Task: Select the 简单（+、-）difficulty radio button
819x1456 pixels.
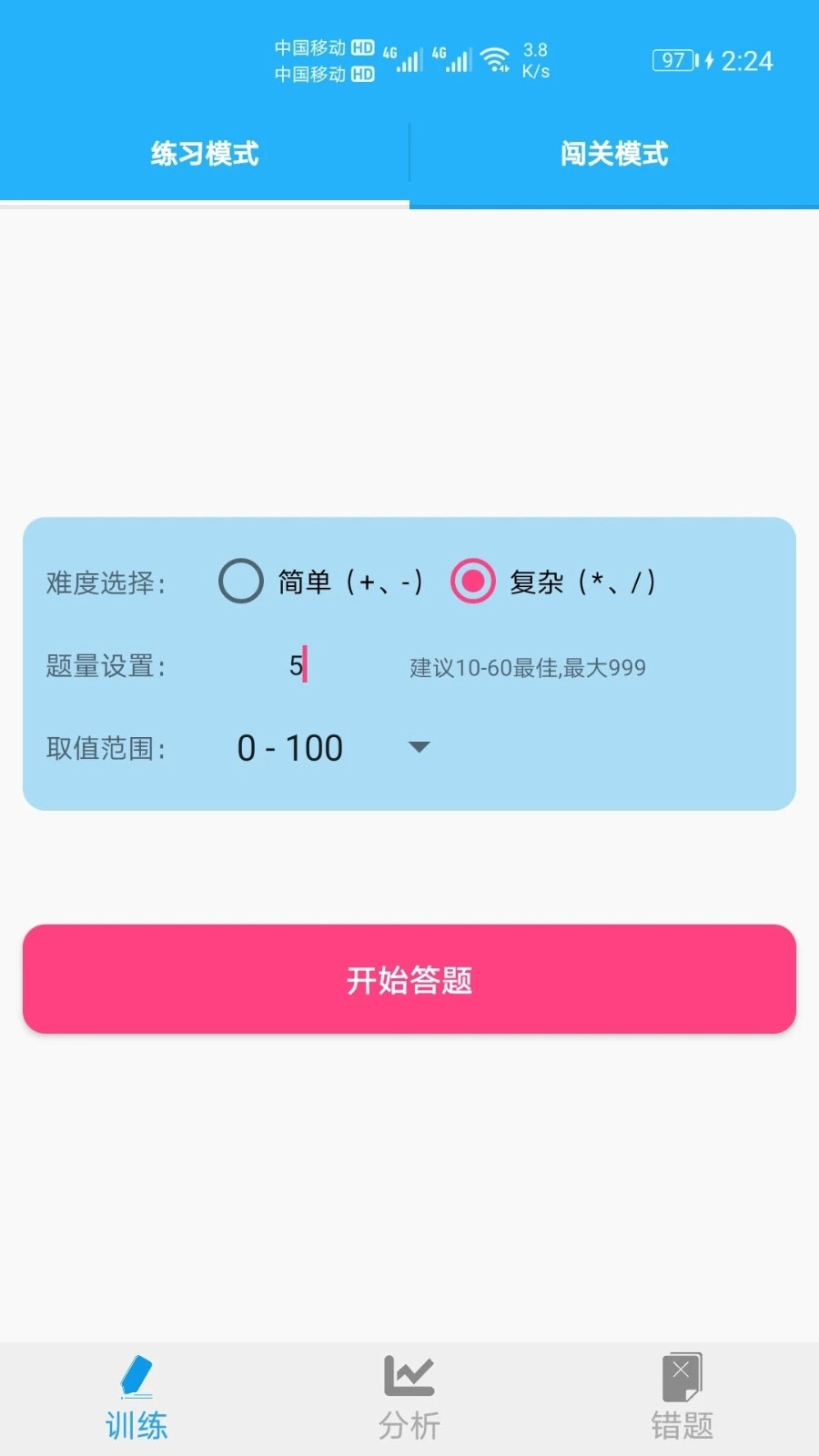Action: 240,581
